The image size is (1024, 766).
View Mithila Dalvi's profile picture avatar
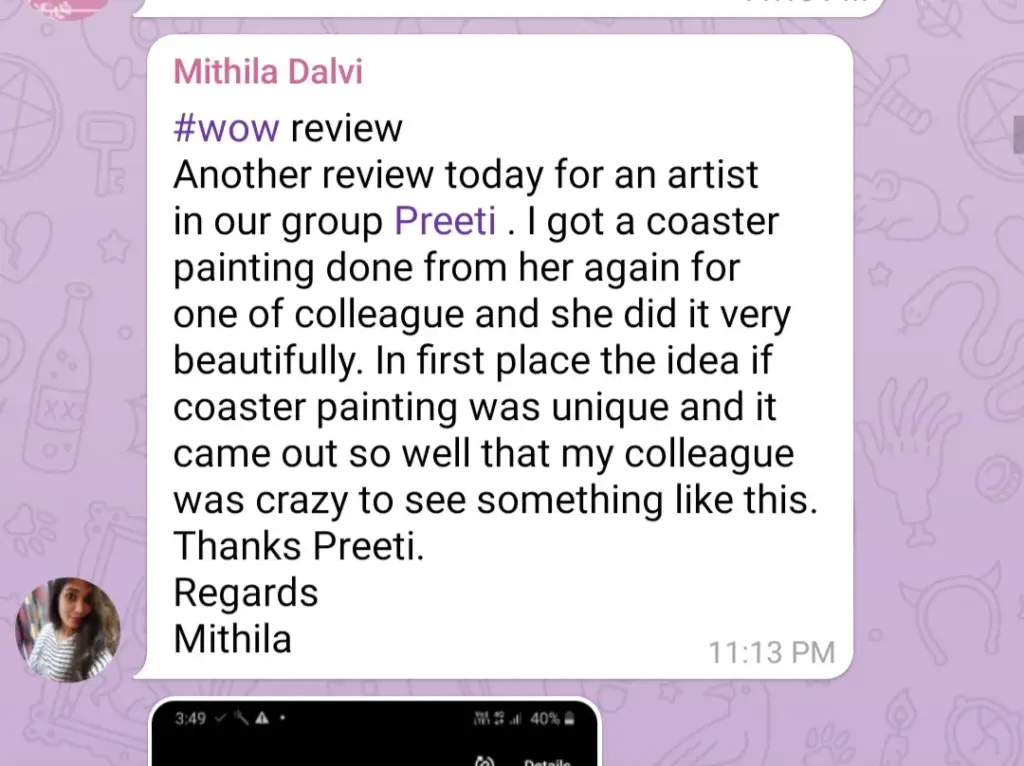68,629
